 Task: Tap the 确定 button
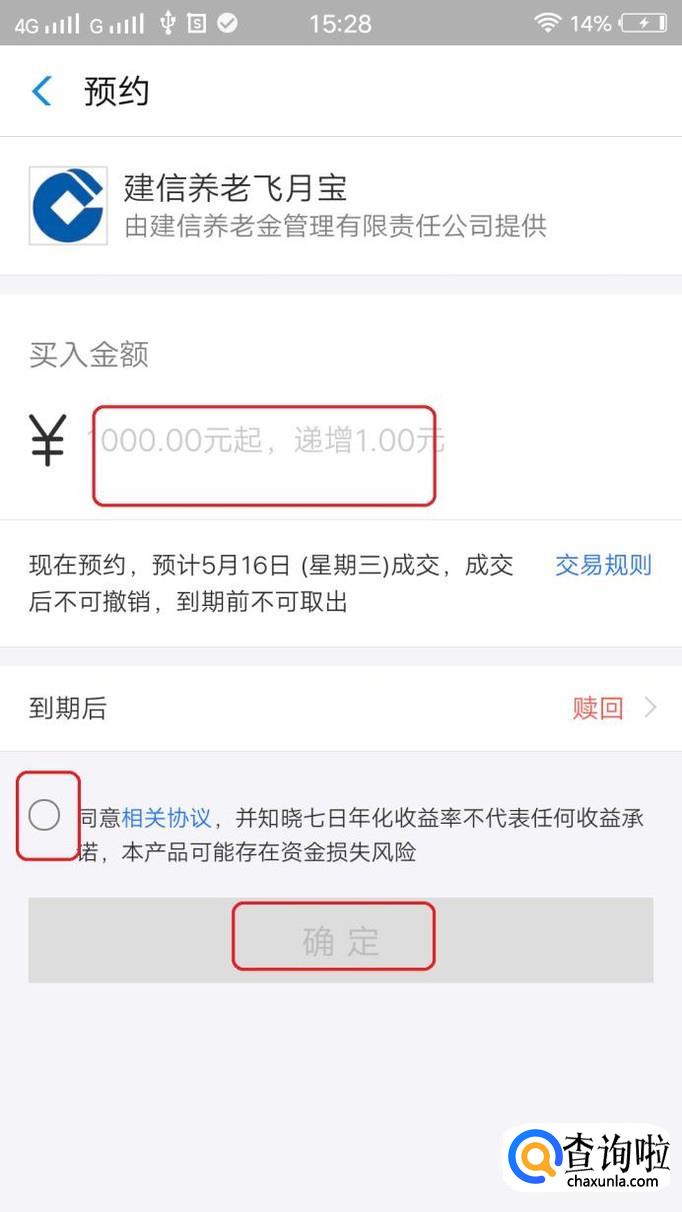[x=340, y=940]
